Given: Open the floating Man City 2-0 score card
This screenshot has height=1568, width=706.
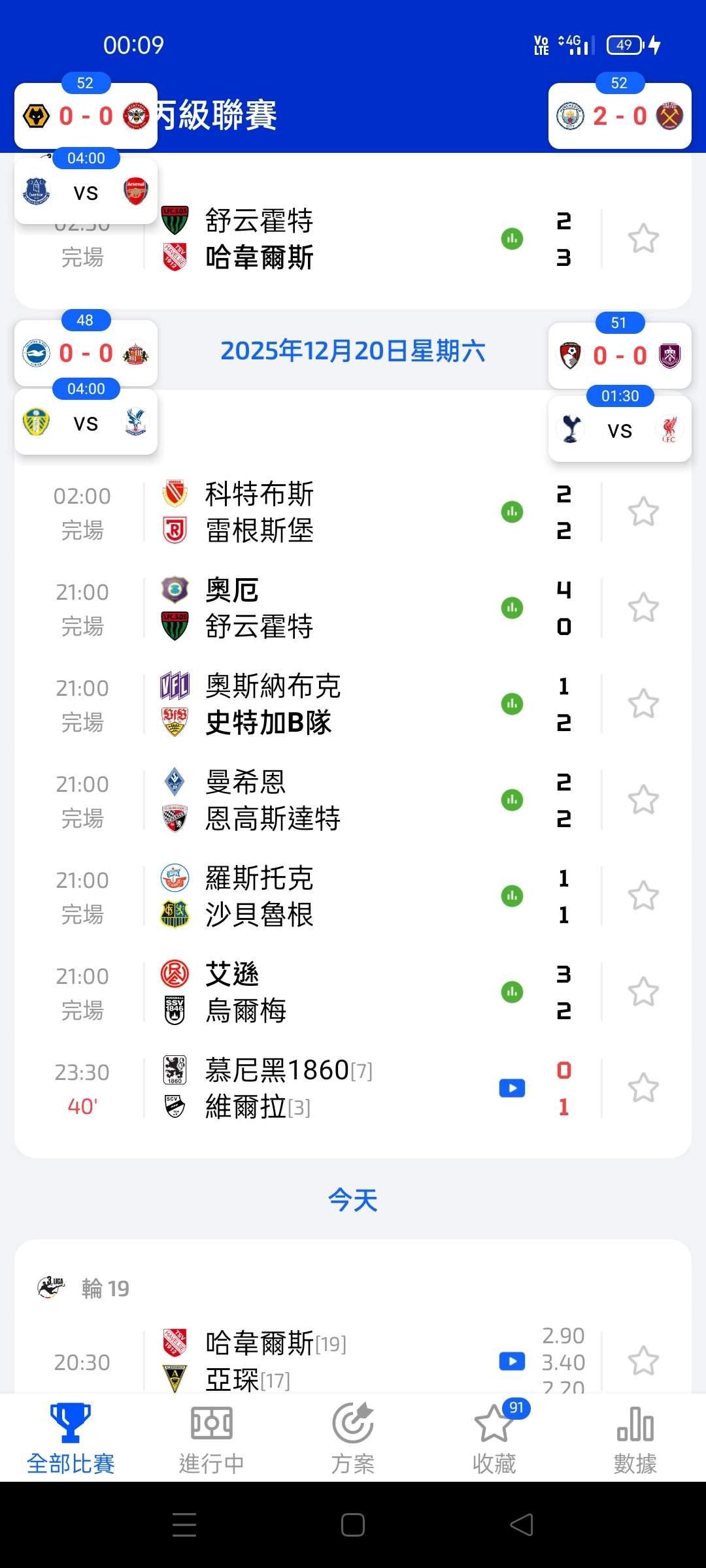Looking at the screenshot, I should (620, 116).
